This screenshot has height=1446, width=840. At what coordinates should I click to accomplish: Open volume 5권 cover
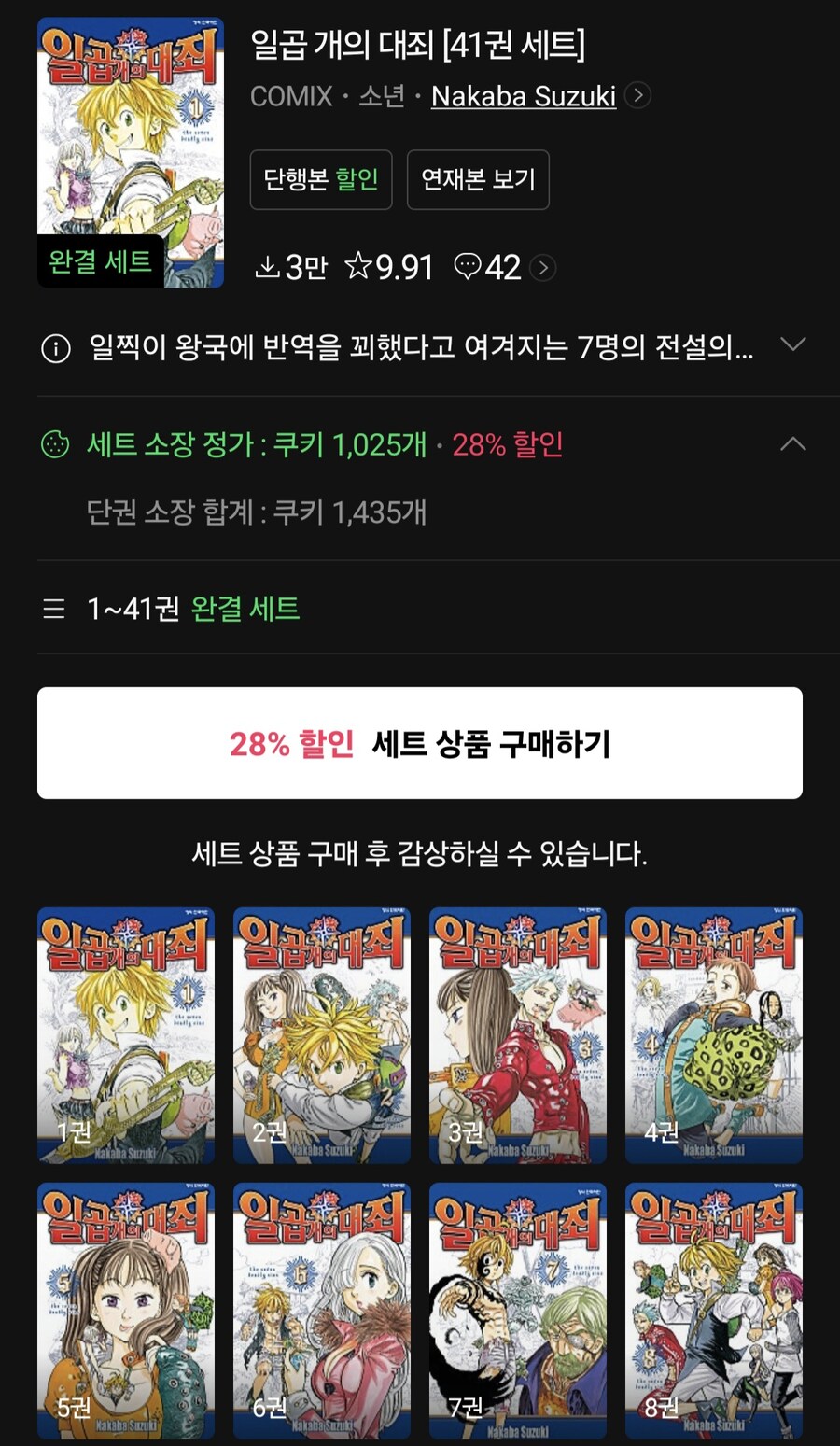tap(126, 1310)
